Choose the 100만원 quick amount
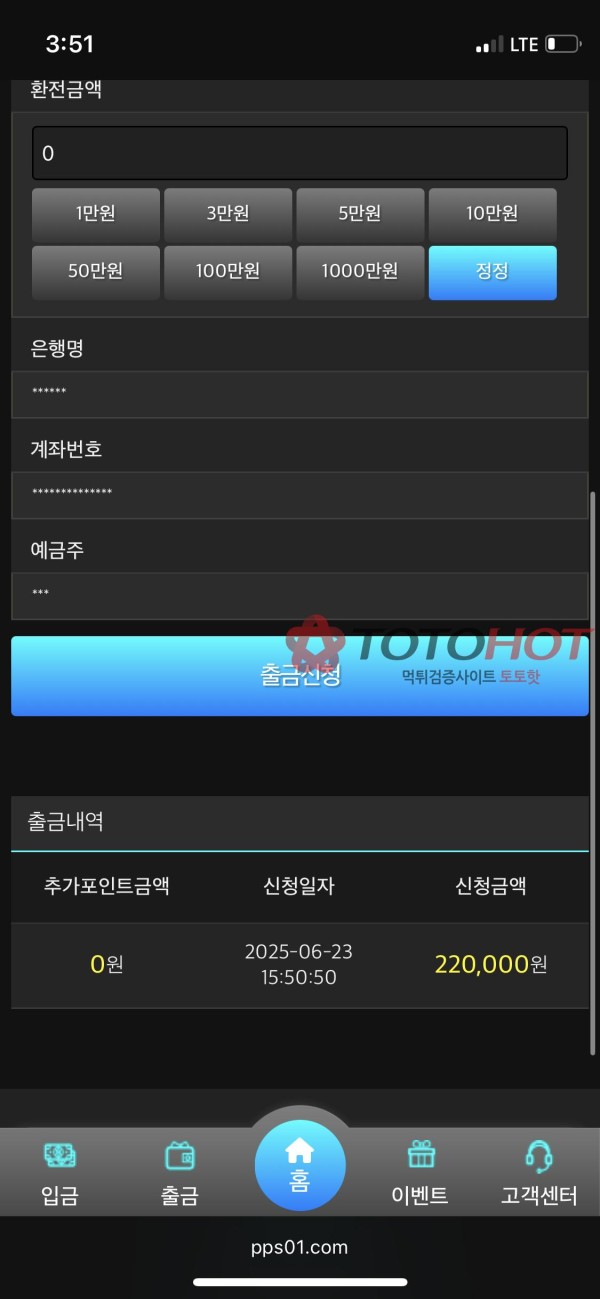This screenshot has width=600, height=1299. tap(228, 272)
